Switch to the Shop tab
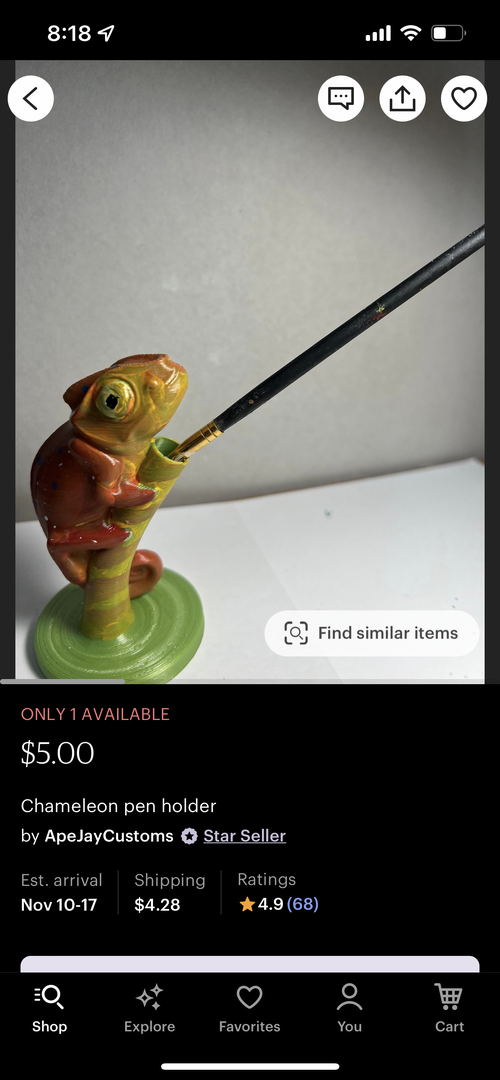Viewport: 500px width, 1080px height. (50, 1008)
